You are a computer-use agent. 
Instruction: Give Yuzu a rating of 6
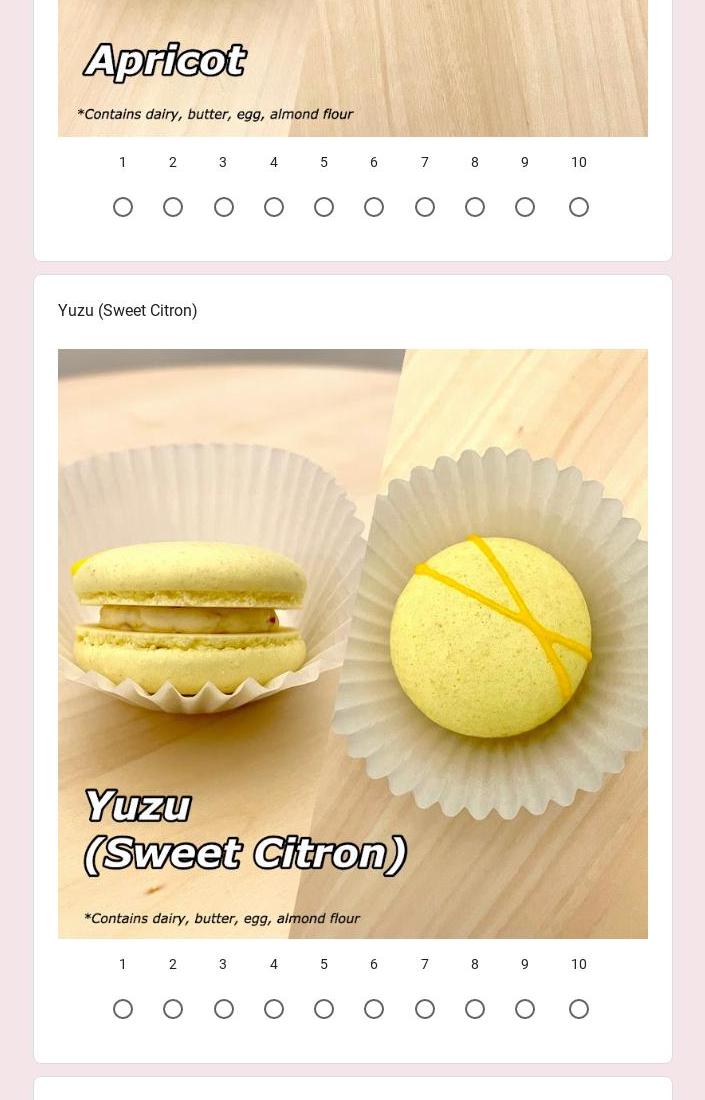(x=374, y=1009)
